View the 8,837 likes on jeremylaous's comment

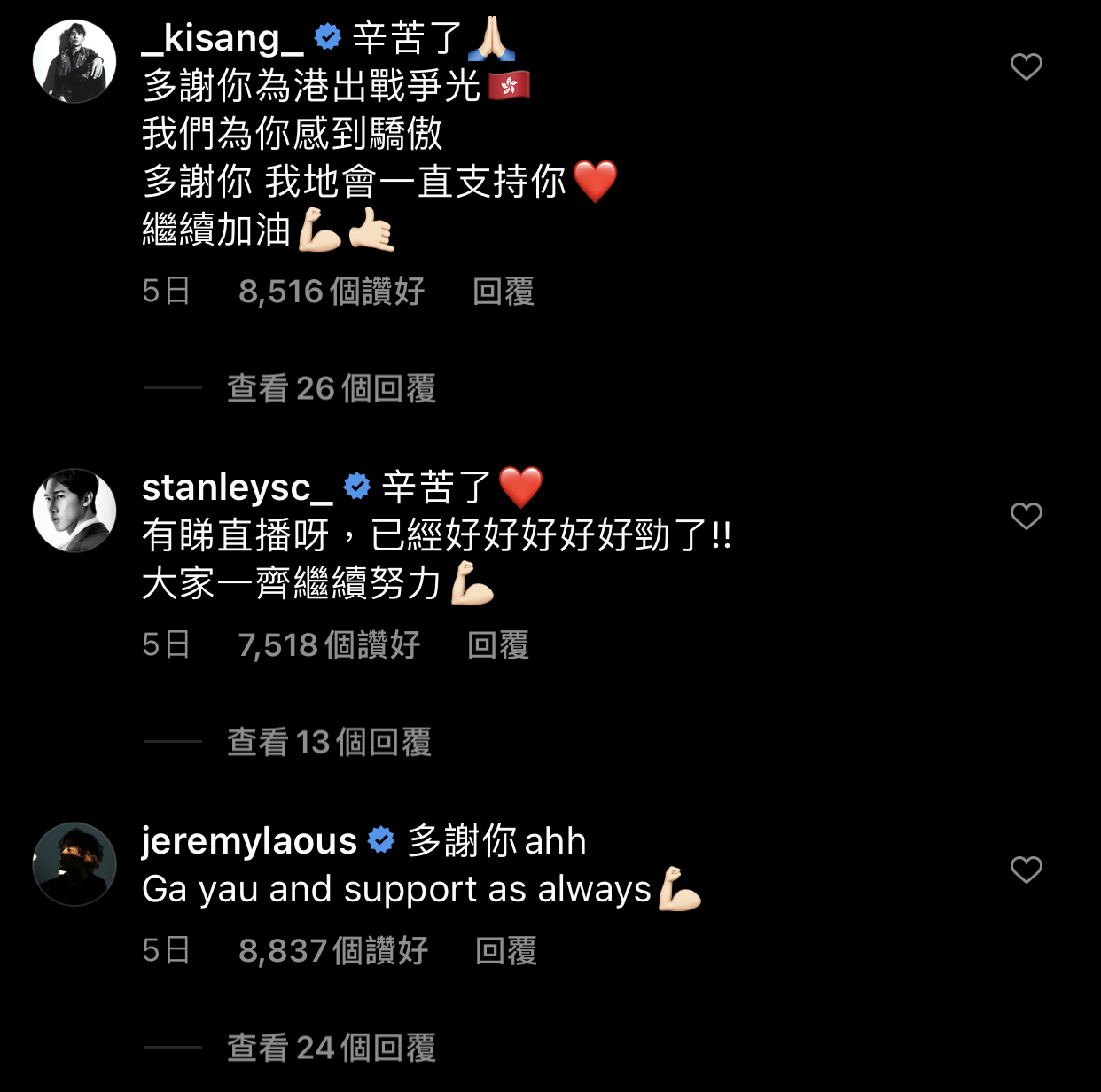click(332, 951)
